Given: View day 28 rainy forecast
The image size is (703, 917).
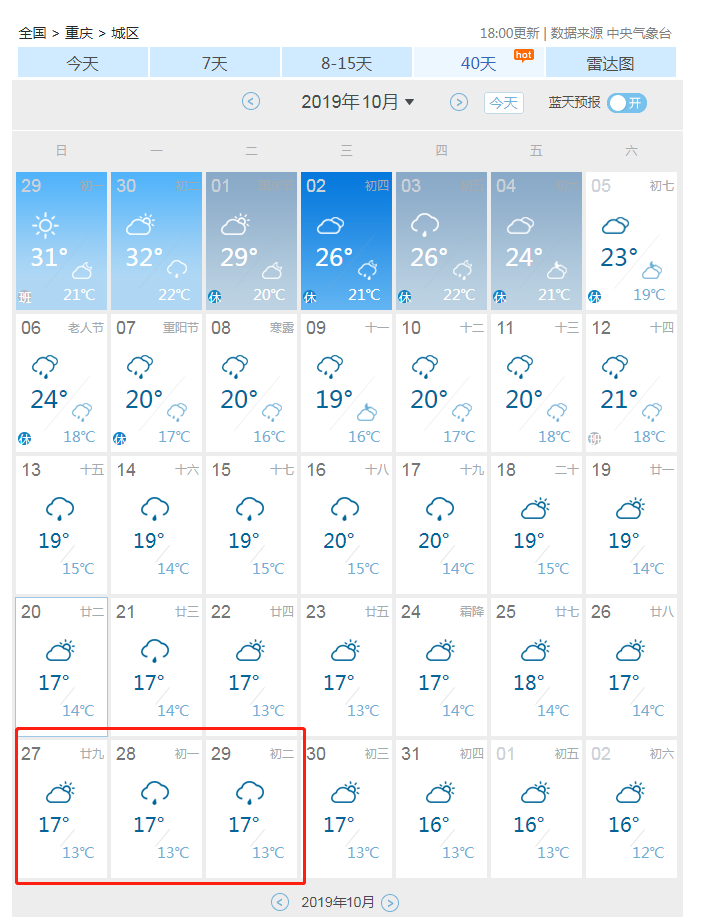Looking at the screenshot, I should coord(155,809).
